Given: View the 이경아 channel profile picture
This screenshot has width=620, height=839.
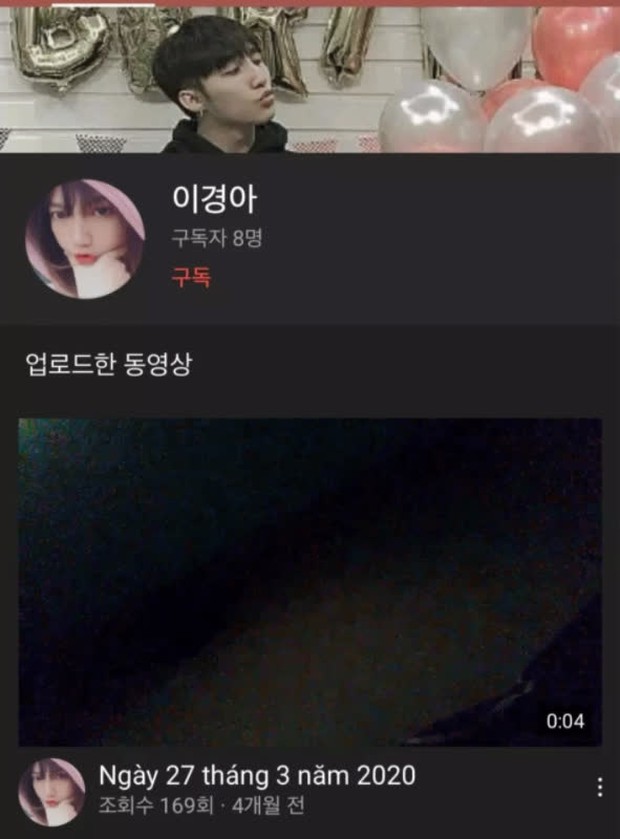Looking at the screenshot, I should click(84, 239).
